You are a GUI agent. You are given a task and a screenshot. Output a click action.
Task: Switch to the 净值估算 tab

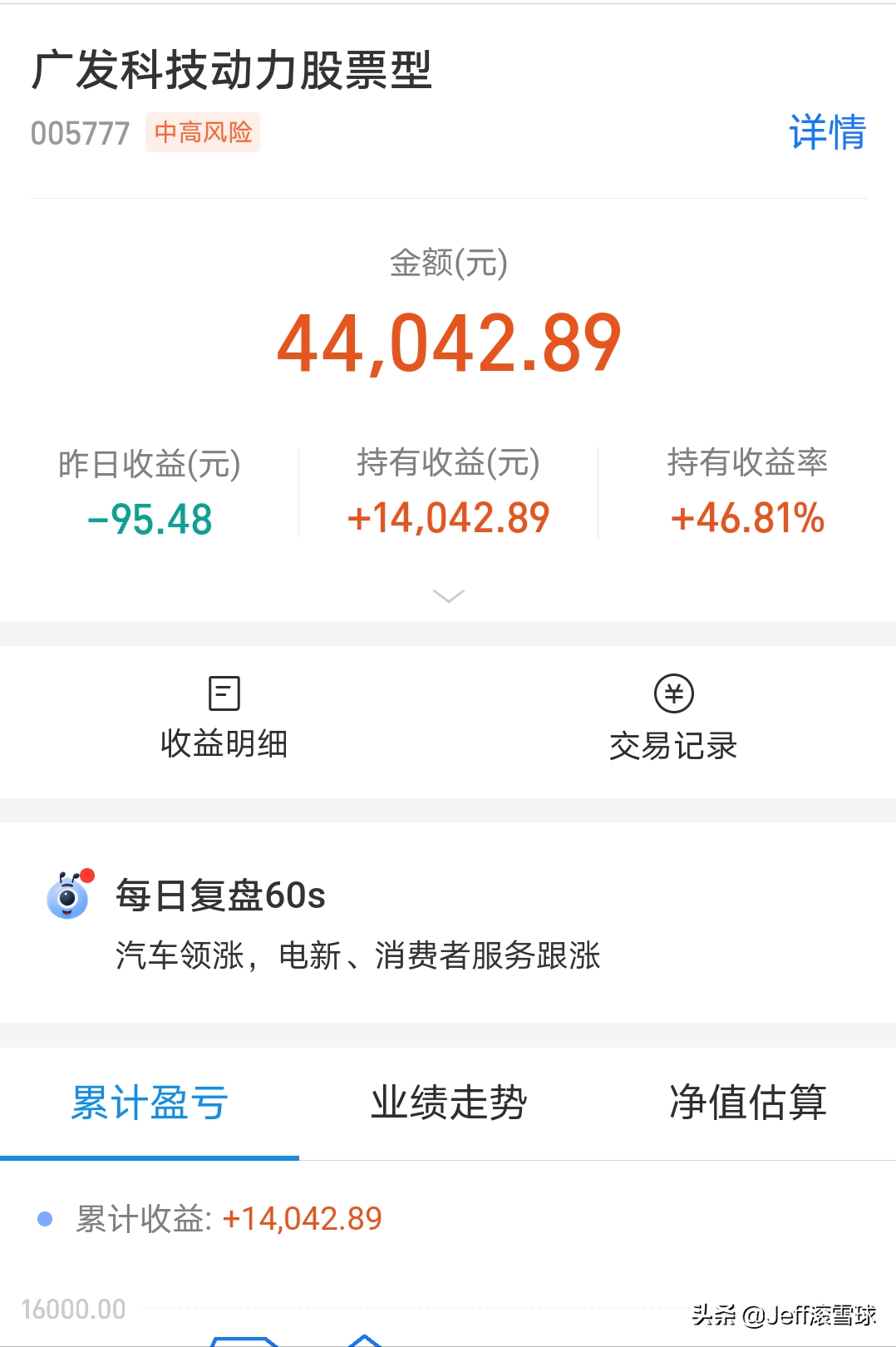point(747,1103)
